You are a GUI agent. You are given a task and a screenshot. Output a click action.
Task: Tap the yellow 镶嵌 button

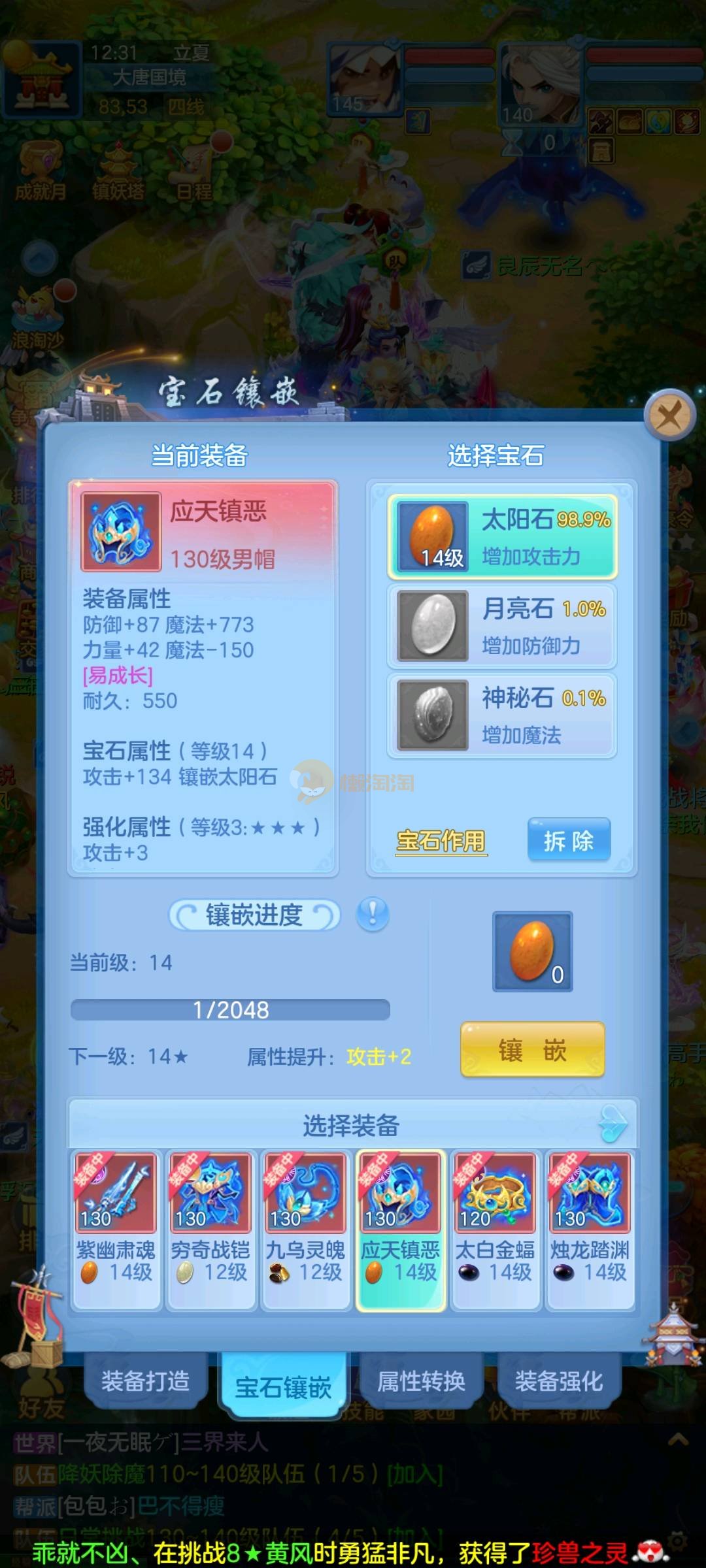532,1051
